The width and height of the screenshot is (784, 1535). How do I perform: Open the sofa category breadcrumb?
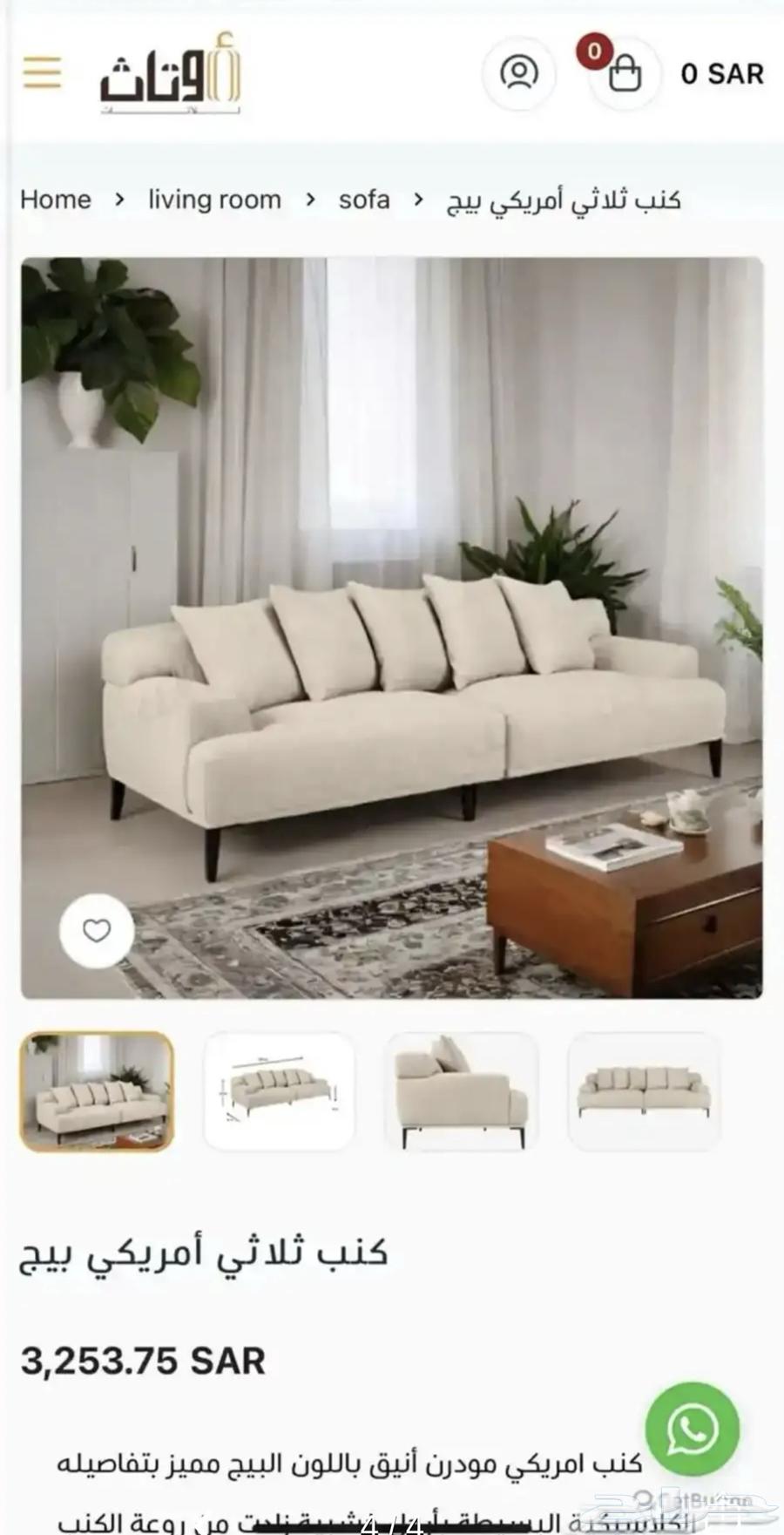[x=364, y=200]
